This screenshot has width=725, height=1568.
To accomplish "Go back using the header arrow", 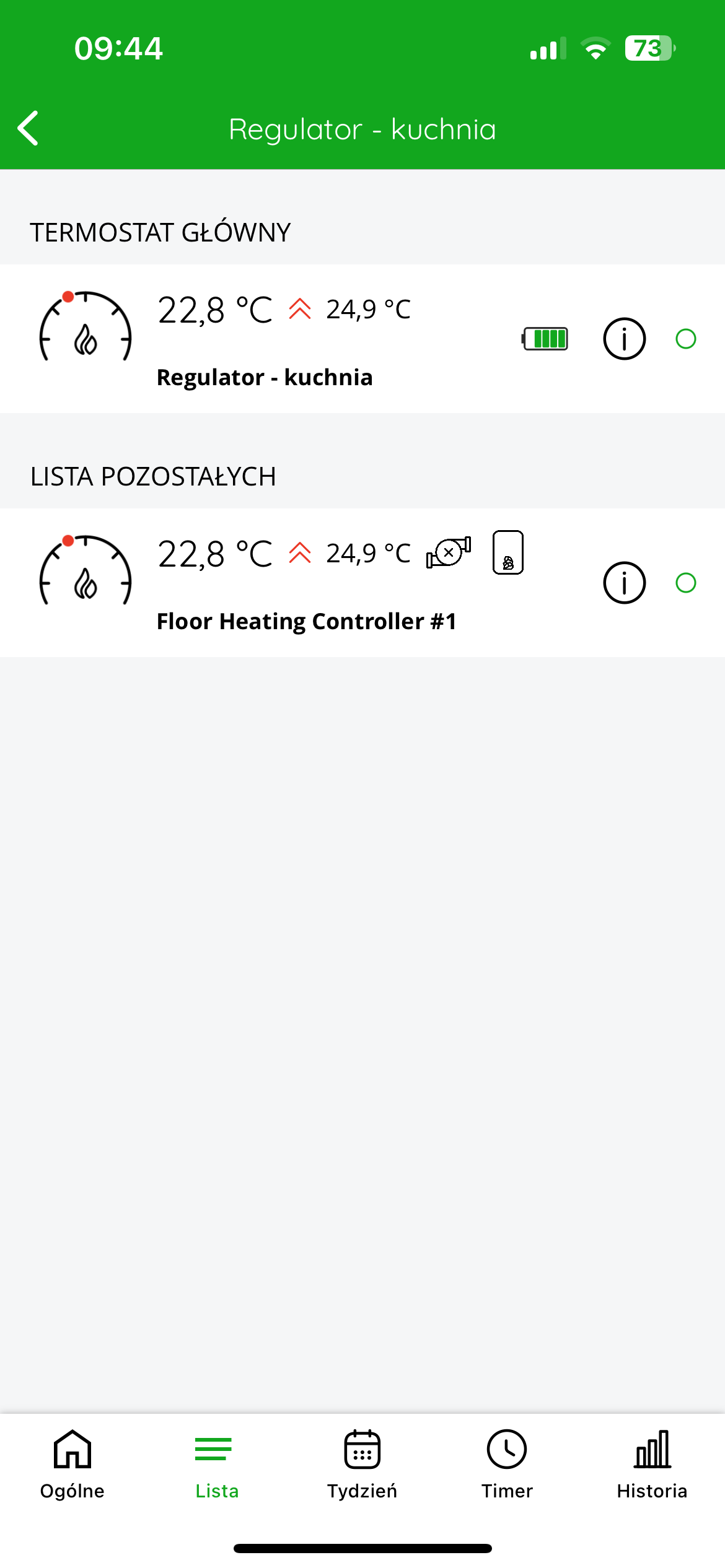I will (29, 128).
